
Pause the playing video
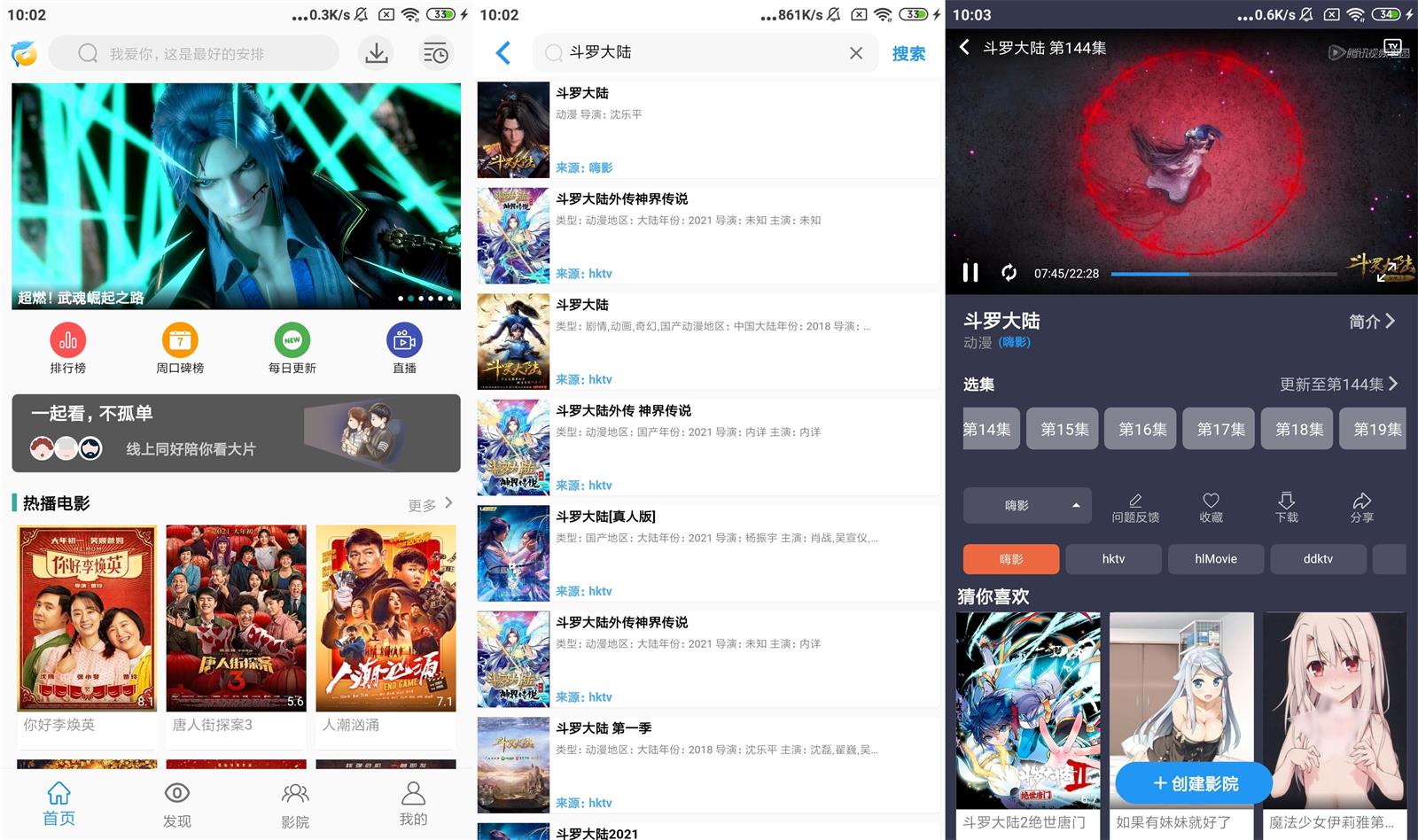pyautogui.click(x=970, y=273)
